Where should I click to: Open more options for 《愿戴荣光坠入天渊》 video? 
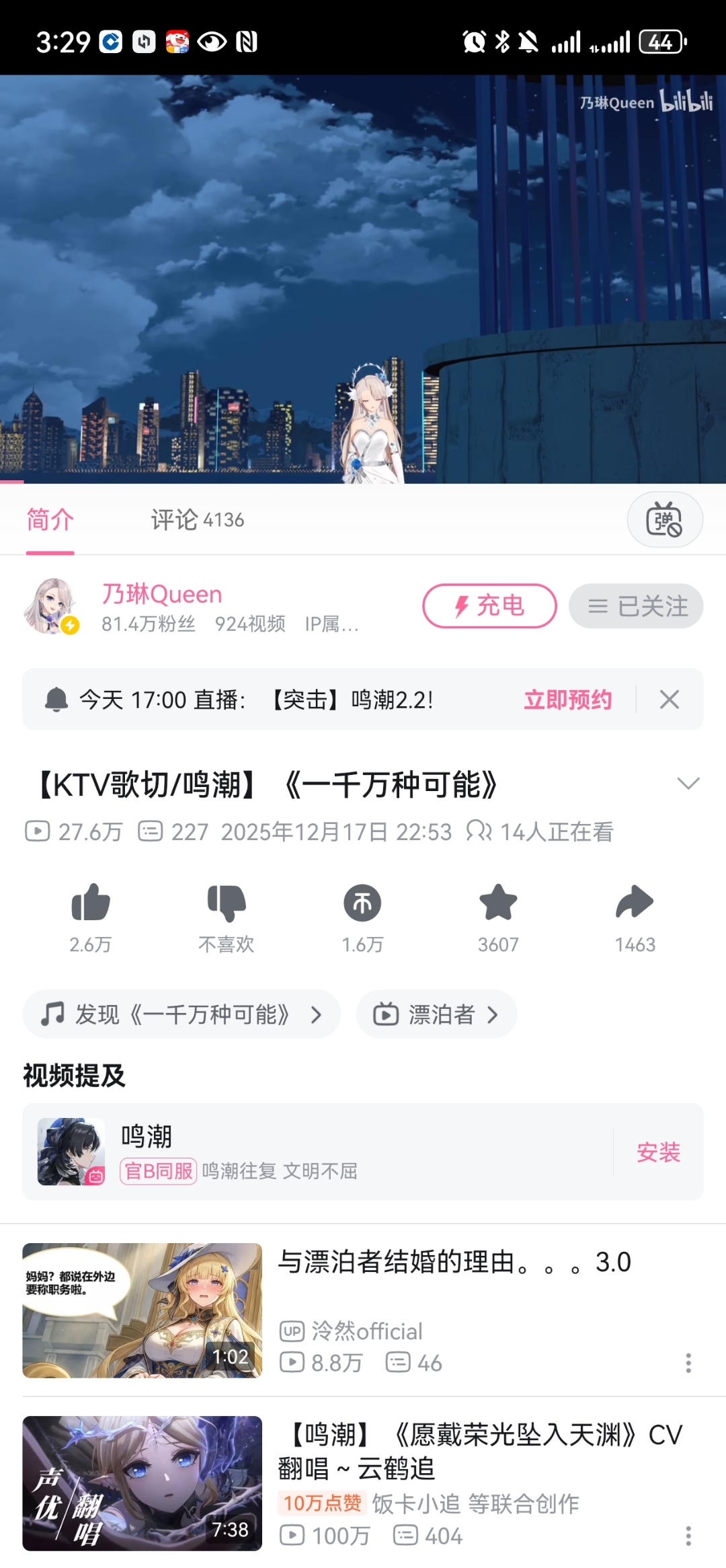pos(688,1536)
